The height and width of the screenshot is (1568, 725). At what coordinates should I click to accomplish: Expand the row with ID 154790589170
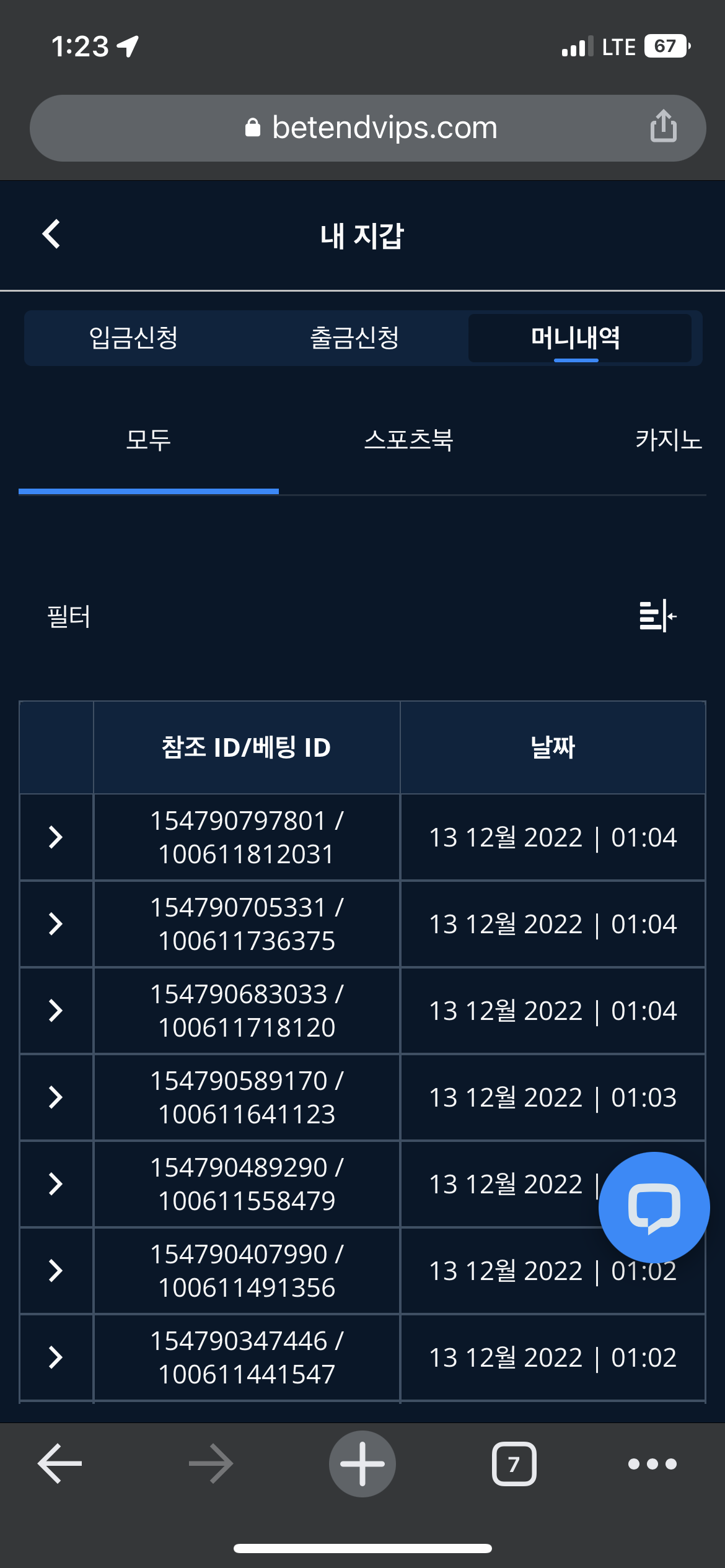pyautogui.click(x=56, y=1097)
